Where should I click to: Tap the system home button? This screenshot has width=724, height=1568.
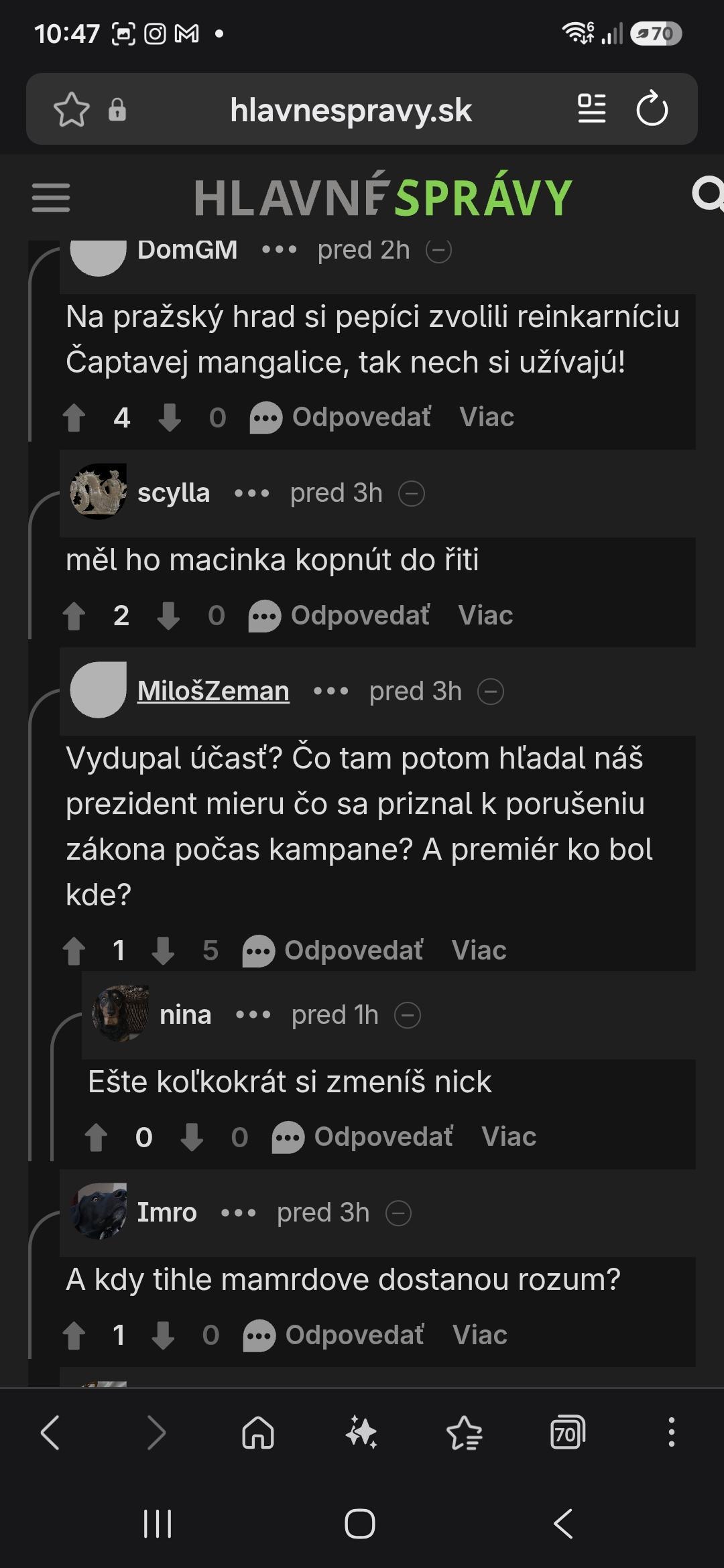coord(360,1523)
